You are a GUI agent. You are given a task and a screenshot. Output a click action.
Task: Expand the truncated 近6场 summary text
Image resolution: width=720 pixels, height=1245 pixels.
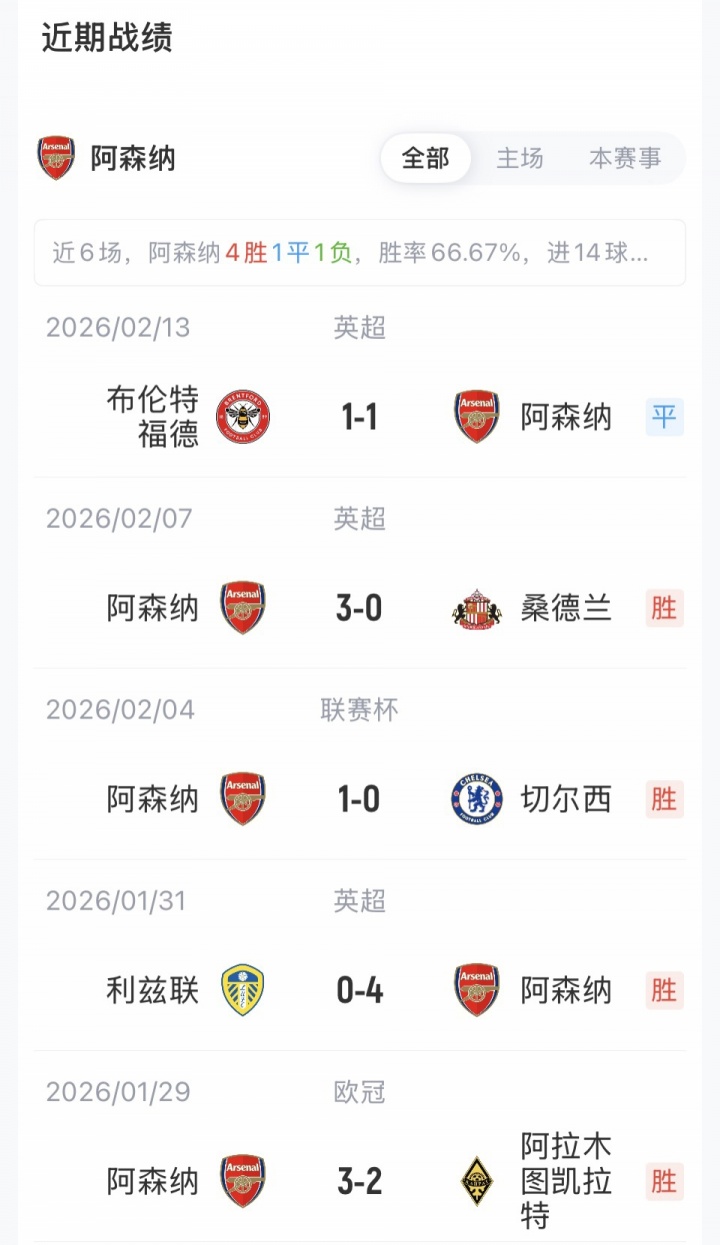[360, 253]
